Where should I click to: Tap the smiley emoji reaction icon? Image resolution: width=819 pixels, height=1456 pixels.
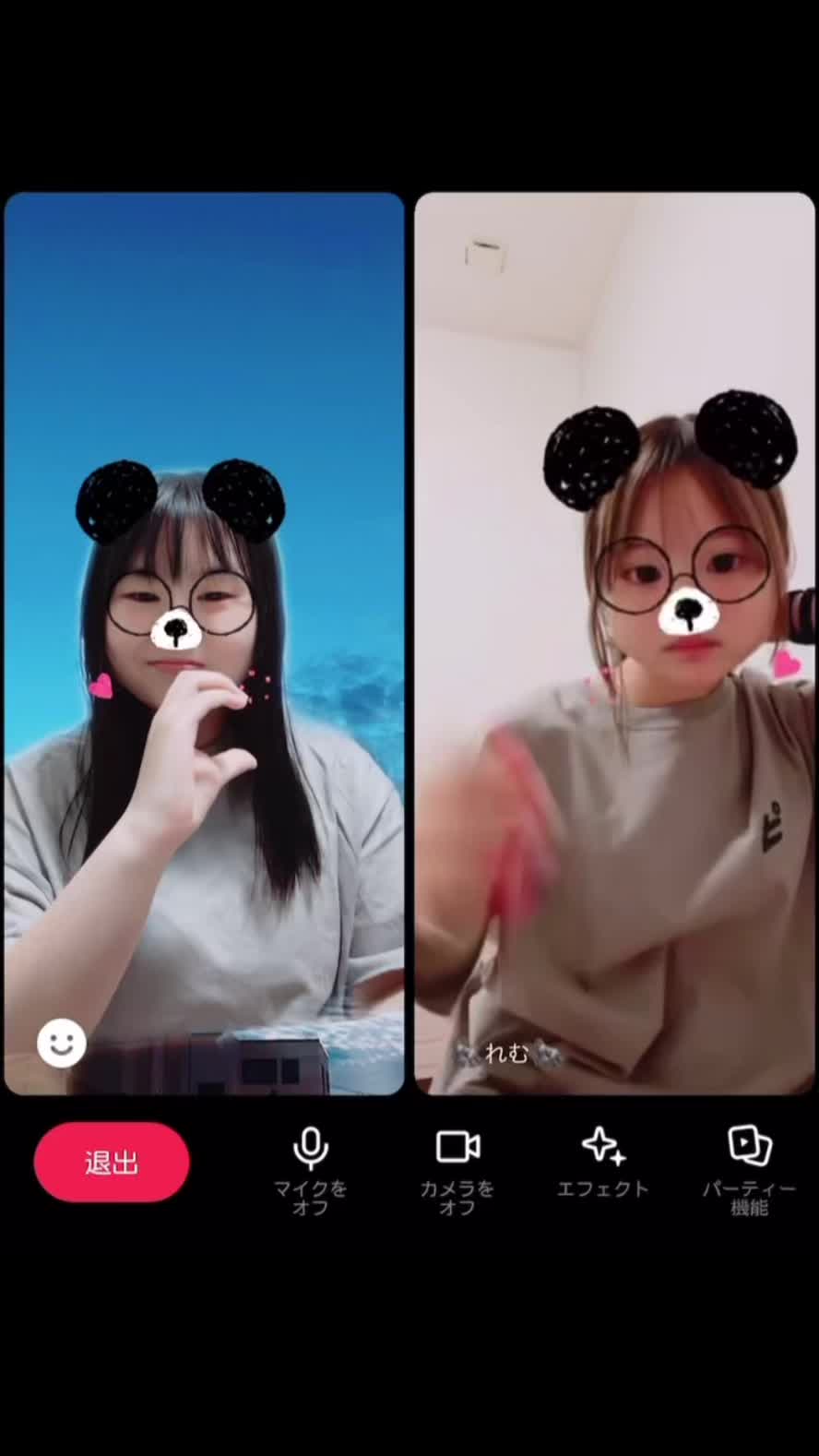click(x=62, y=1043)
